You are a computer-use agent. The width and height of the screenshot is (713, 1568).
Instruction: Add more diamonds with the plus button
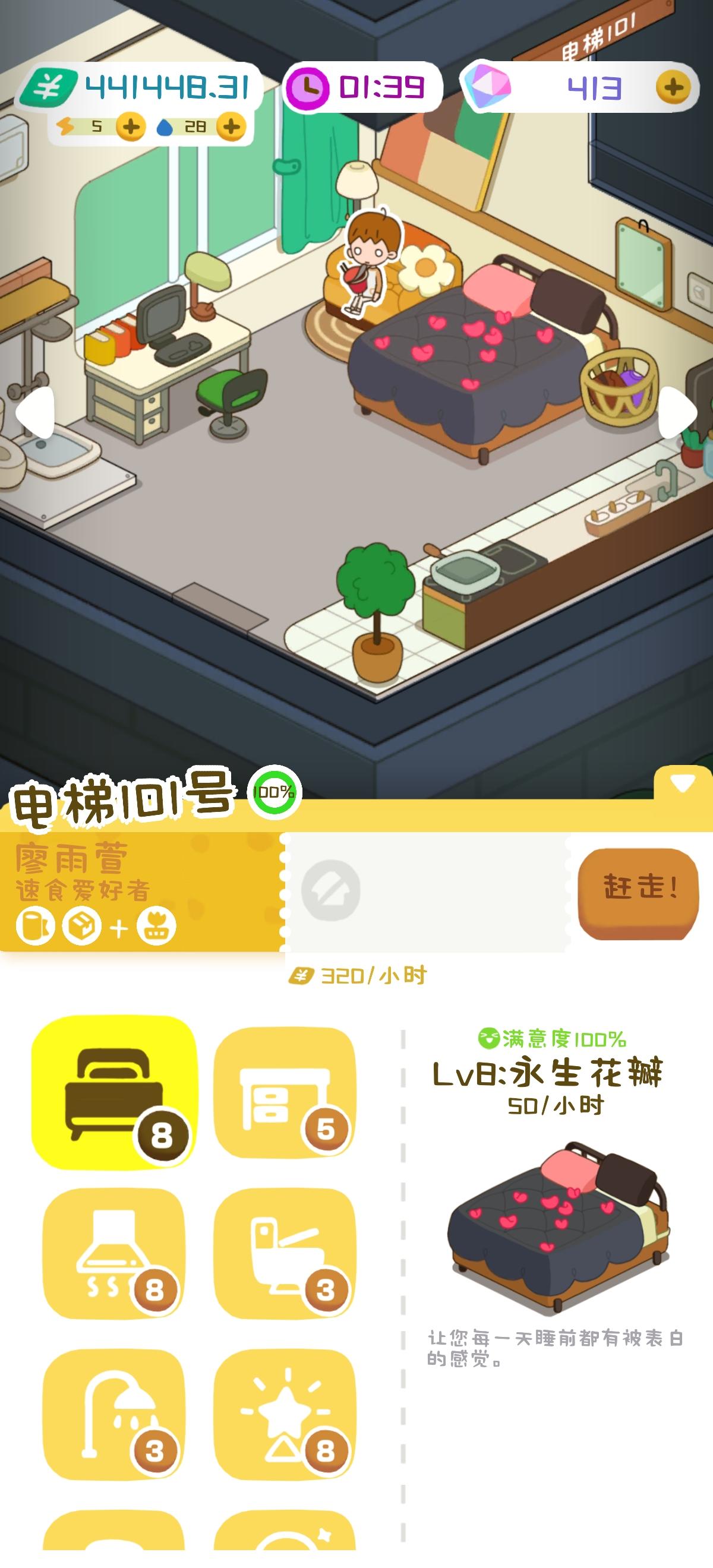[x=673, y=88]
